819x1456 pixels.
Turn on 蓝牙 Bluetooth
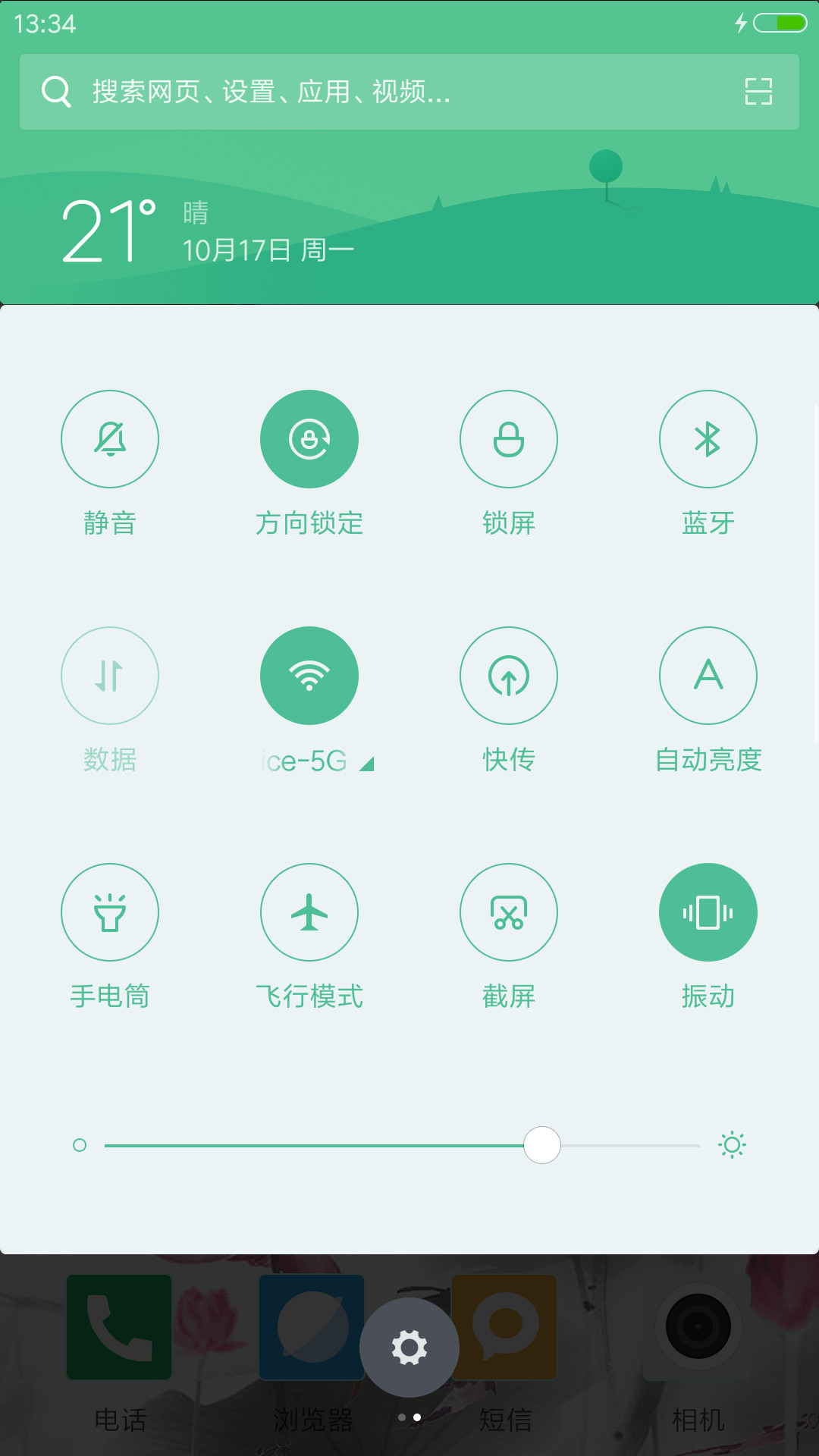point(708,439)
